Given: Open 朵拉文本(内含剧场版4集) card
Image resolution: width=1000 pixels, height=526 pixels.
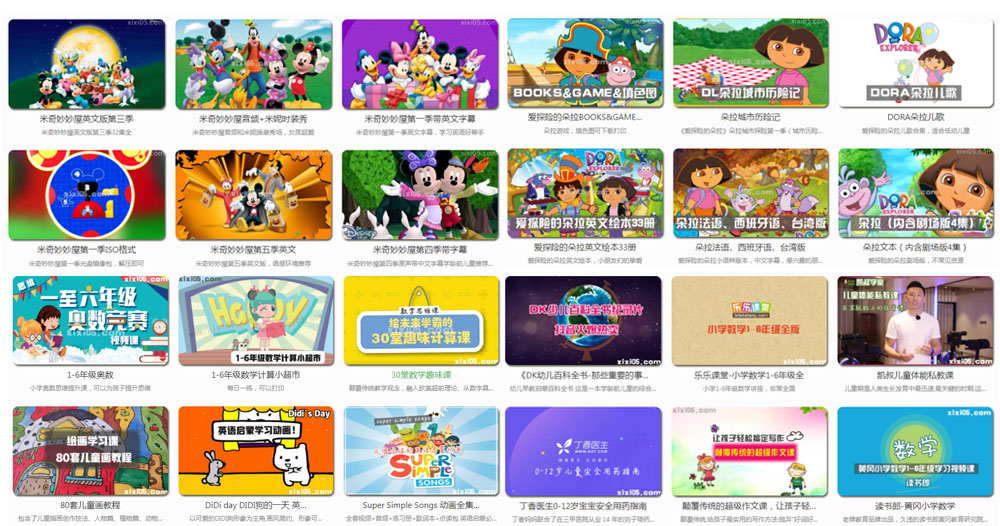Looking at the screenshot, I should (916, 196).
